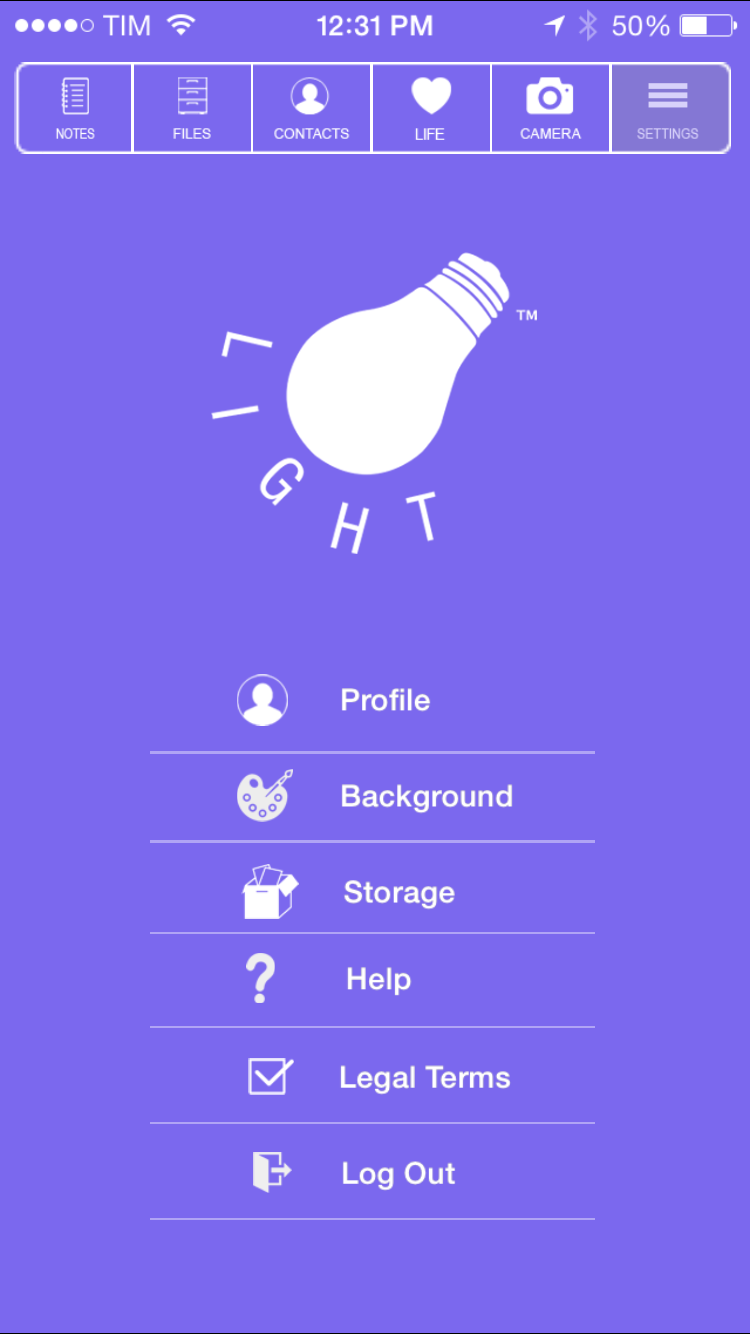Launch the Camera tab
Image resolution: width=750 pixels, height=1334 pixels.
pos(550,108)
